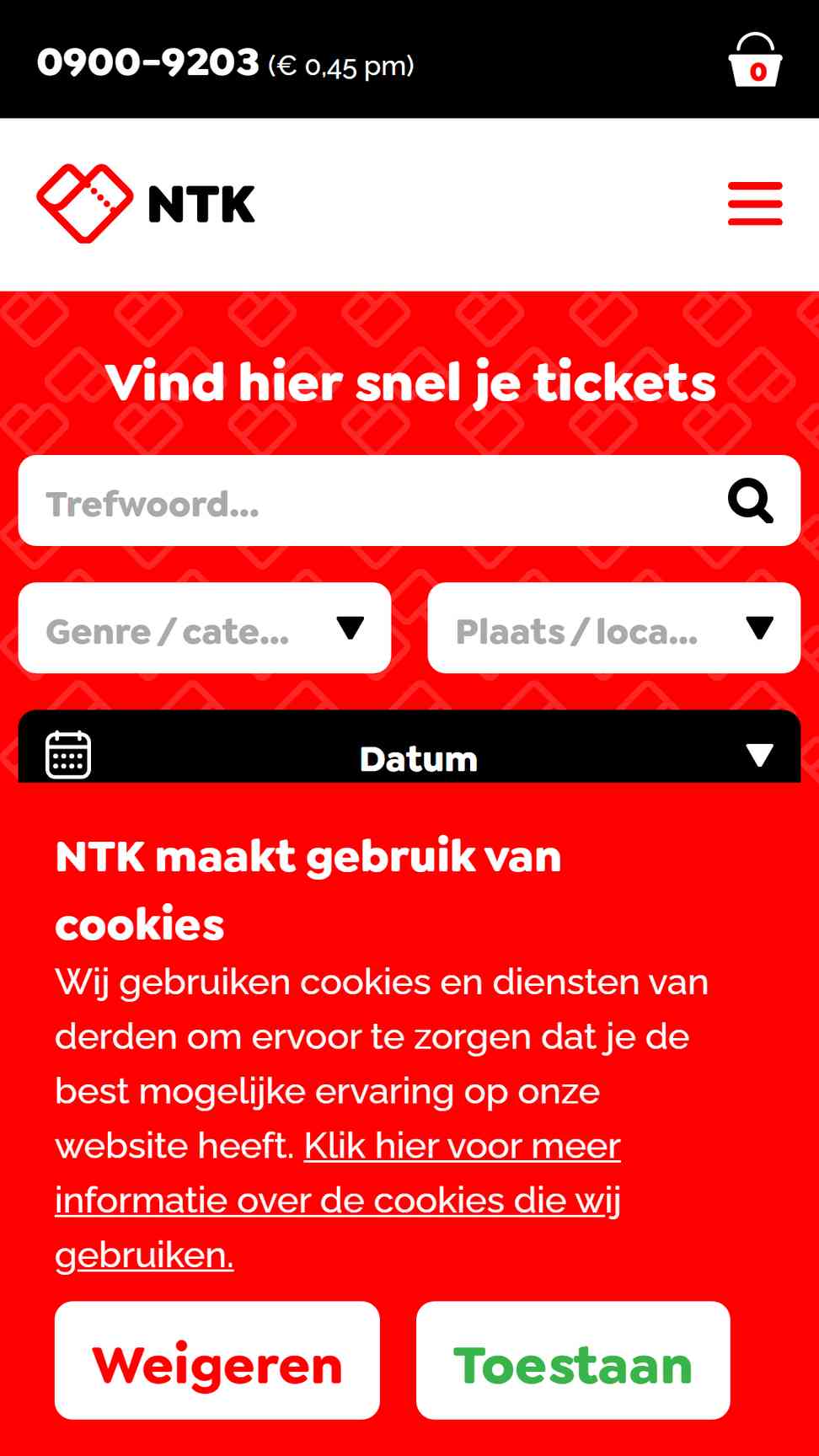Open the shopping basket icon
Viewport: 819px width, 1456px height.
click(x=755, y=60)
